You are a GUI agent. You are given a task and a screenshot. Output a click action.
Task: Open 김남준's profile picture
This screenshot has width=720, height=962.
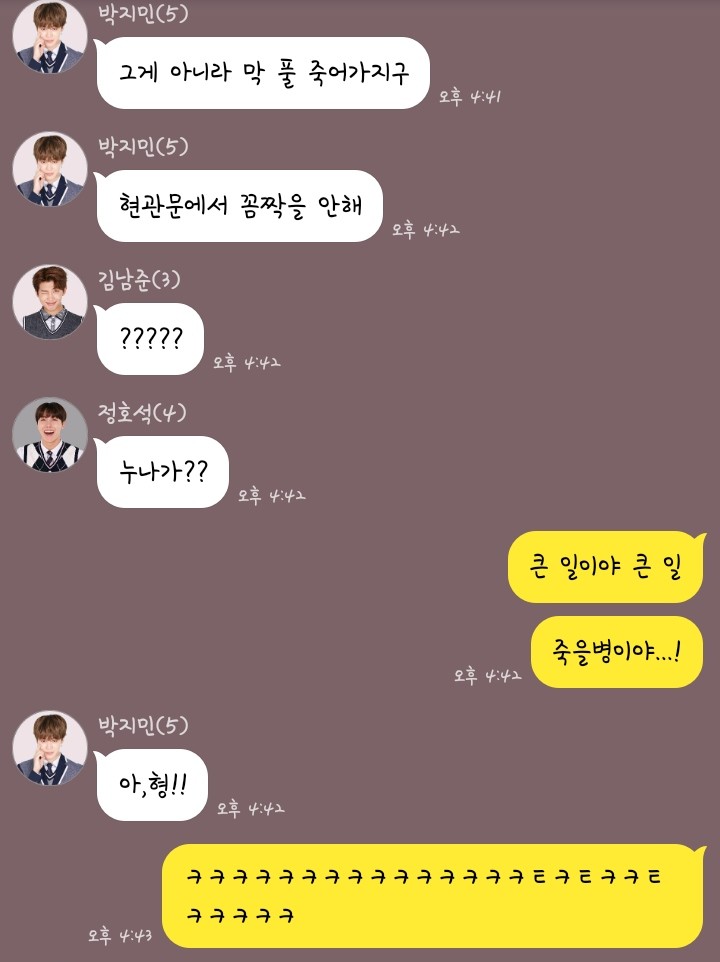tap(49, 302)
